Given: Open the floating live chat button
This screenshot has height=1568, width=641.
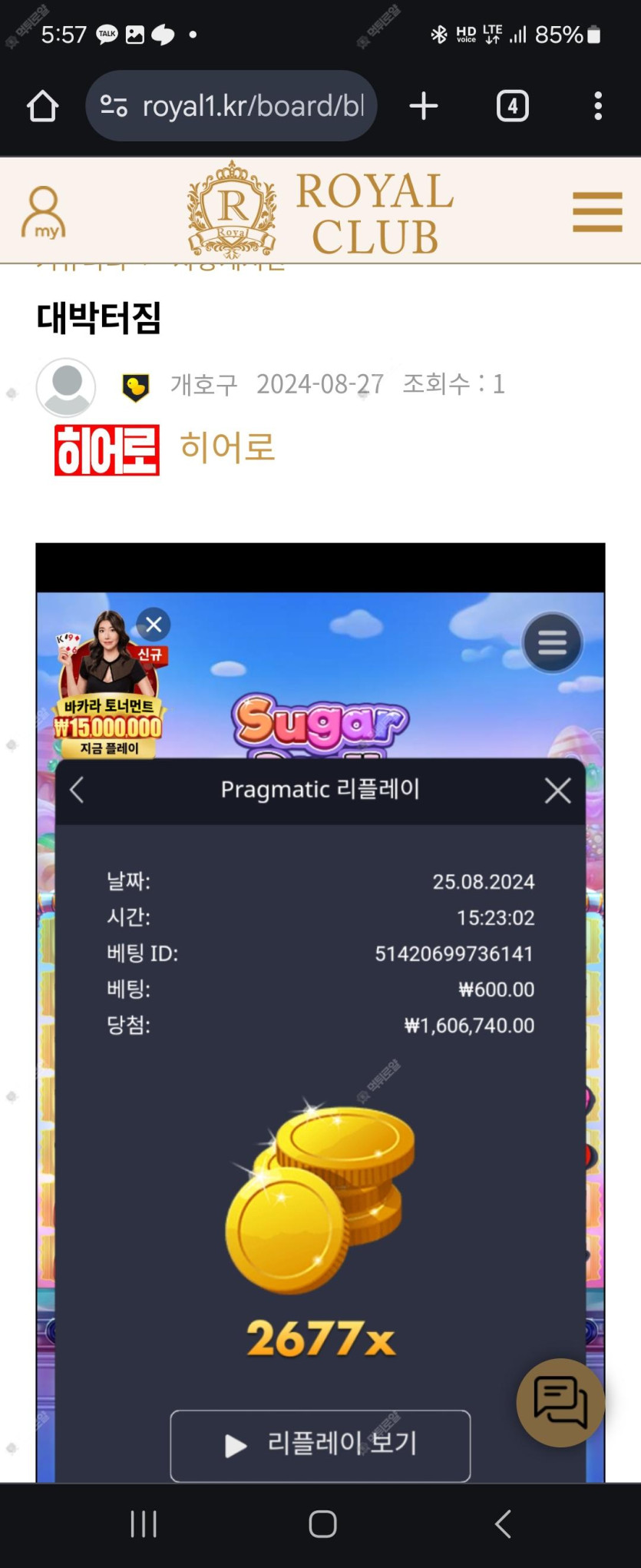Looking at the screenshot, I should click(x=560, y=1402).
